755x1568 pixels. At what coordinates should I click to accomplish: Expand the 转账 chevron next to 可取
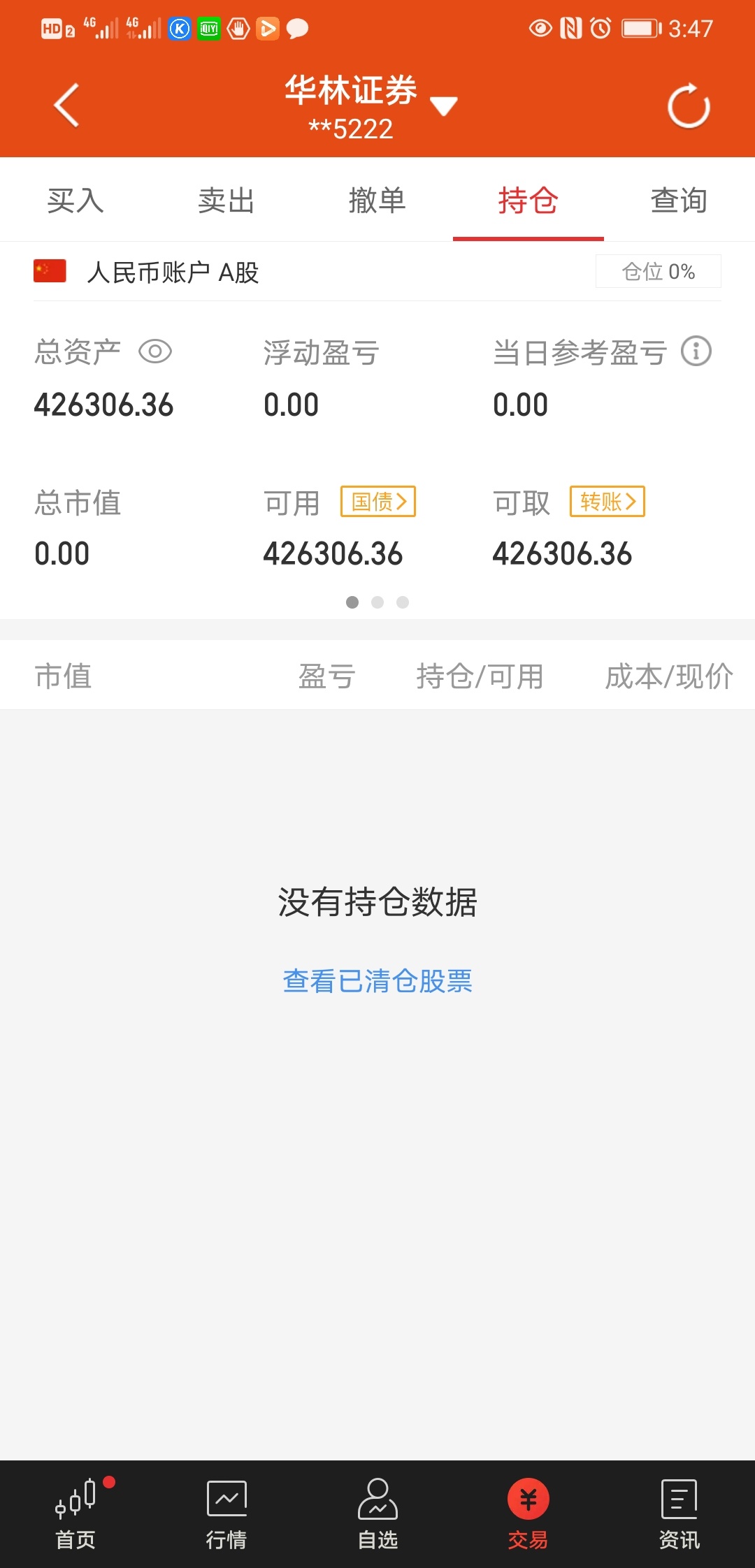click(x=607, y=502)
